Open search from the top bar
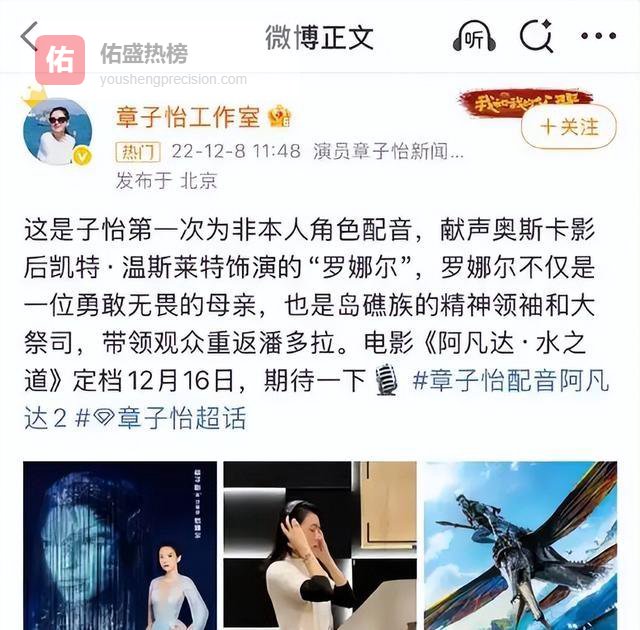The width and height of the screenshot is (640, 630). [x=536, y=38]
